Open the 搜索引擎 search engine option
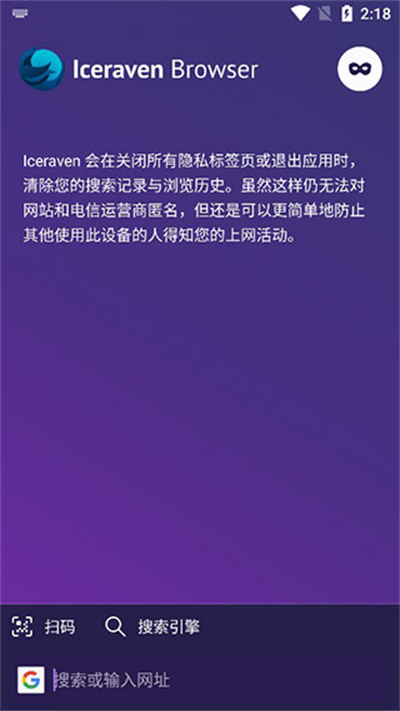400x711 pixels. (x=152, y=627)
